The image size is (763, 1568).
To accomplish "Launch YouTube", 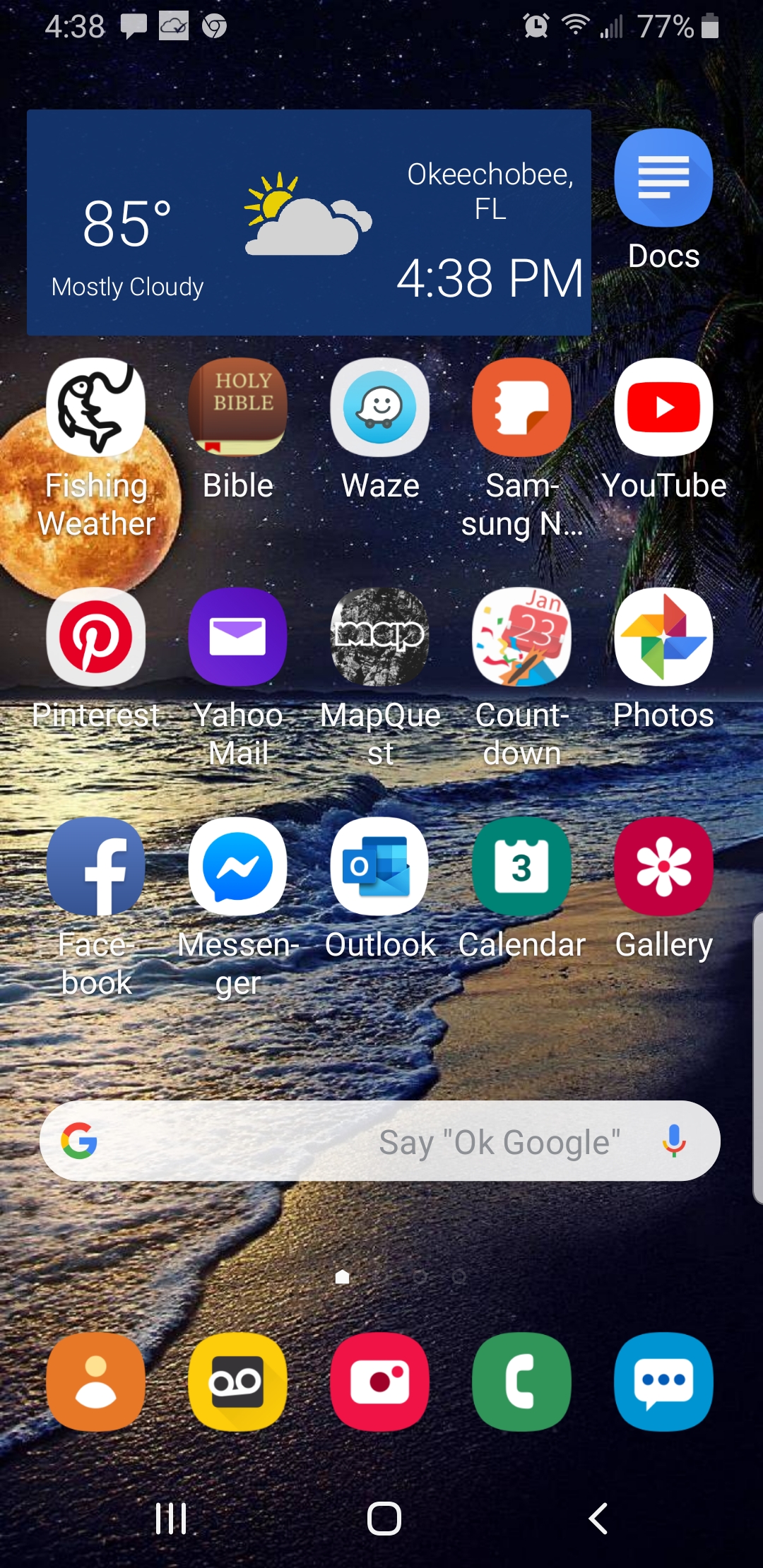I will tap(663, 407).
